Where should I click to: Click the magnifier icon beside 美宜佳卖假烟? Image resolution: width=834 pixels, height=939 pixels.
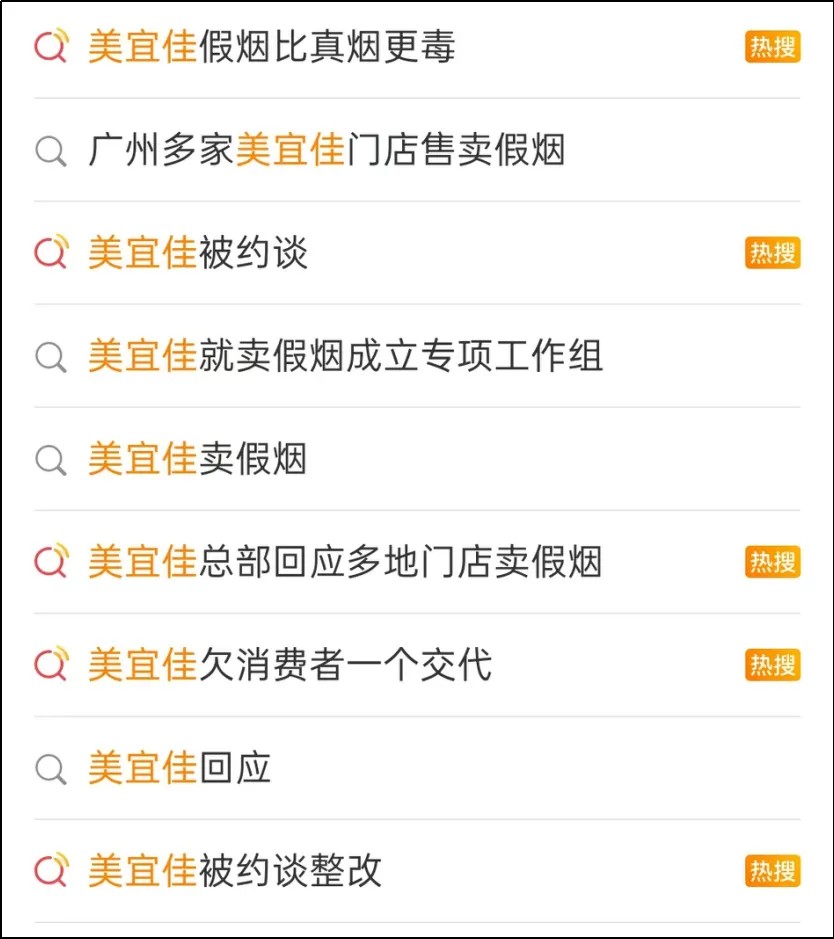click(50, 460)
